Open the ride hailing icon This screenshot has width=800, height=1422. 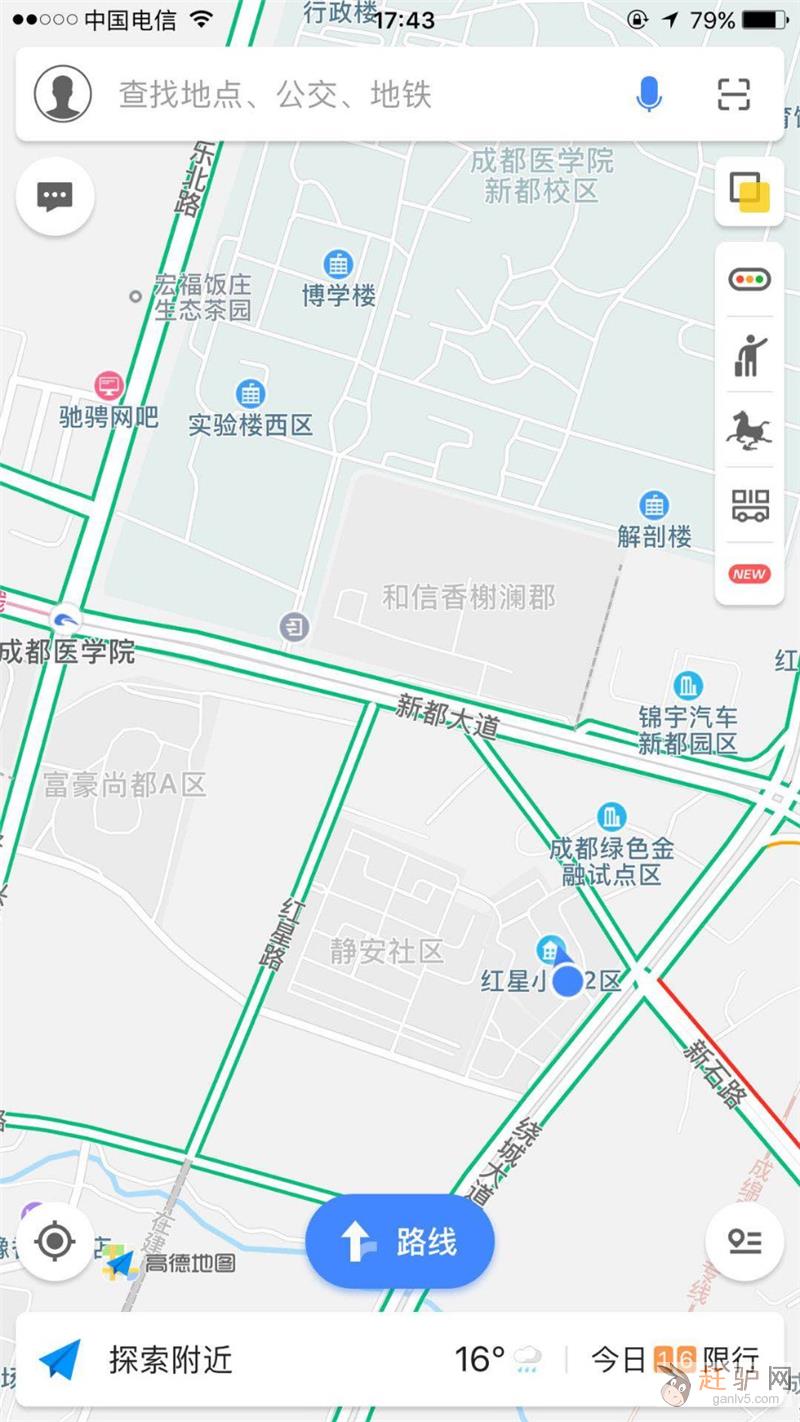(x=749, y=356)
